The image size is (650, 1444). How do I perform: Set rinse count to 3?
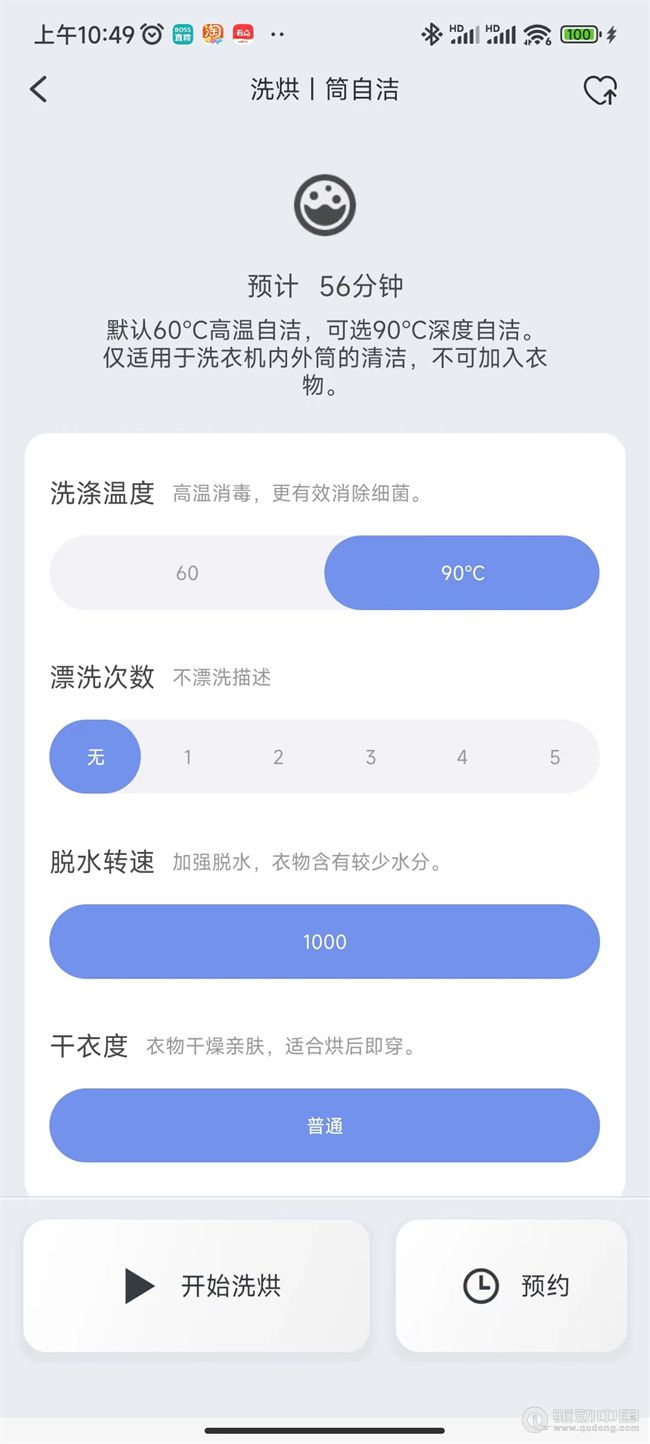tap(370, 757)
